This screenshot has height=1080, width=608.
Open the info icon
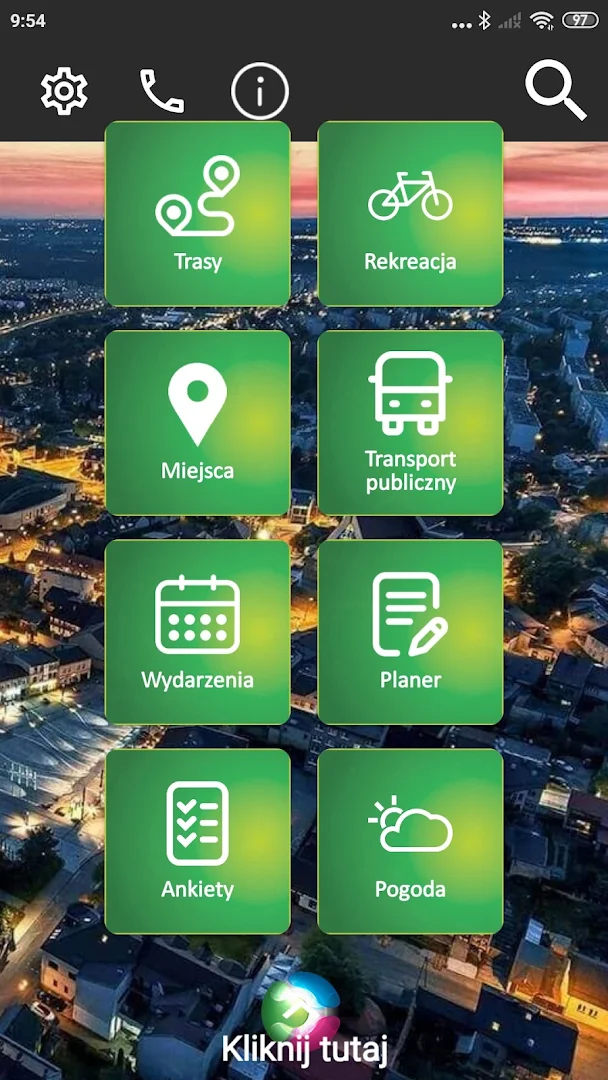coord(260,92)
